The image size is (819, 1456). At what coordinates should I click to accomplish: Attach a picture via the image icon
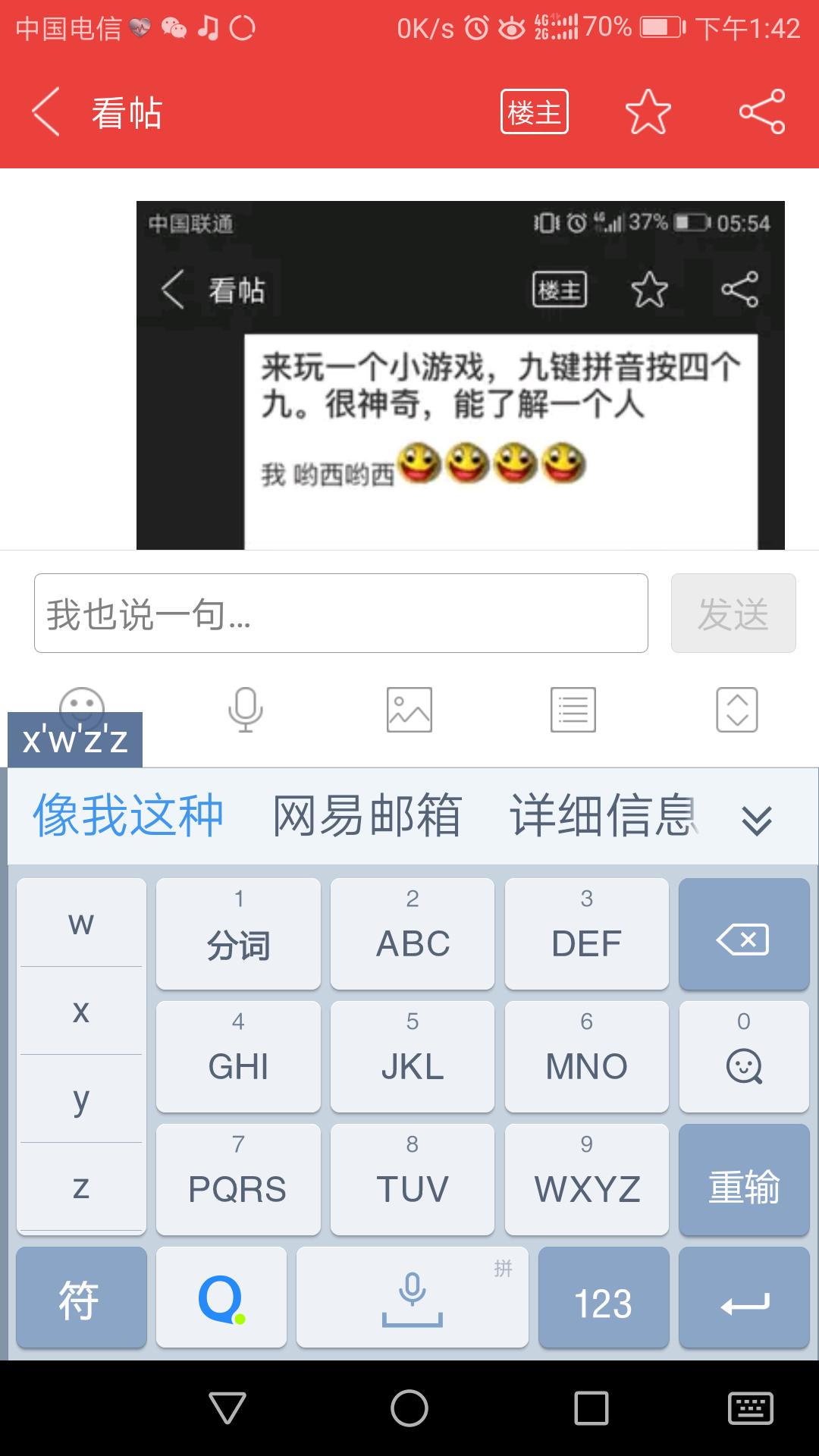tap(409, 710)
